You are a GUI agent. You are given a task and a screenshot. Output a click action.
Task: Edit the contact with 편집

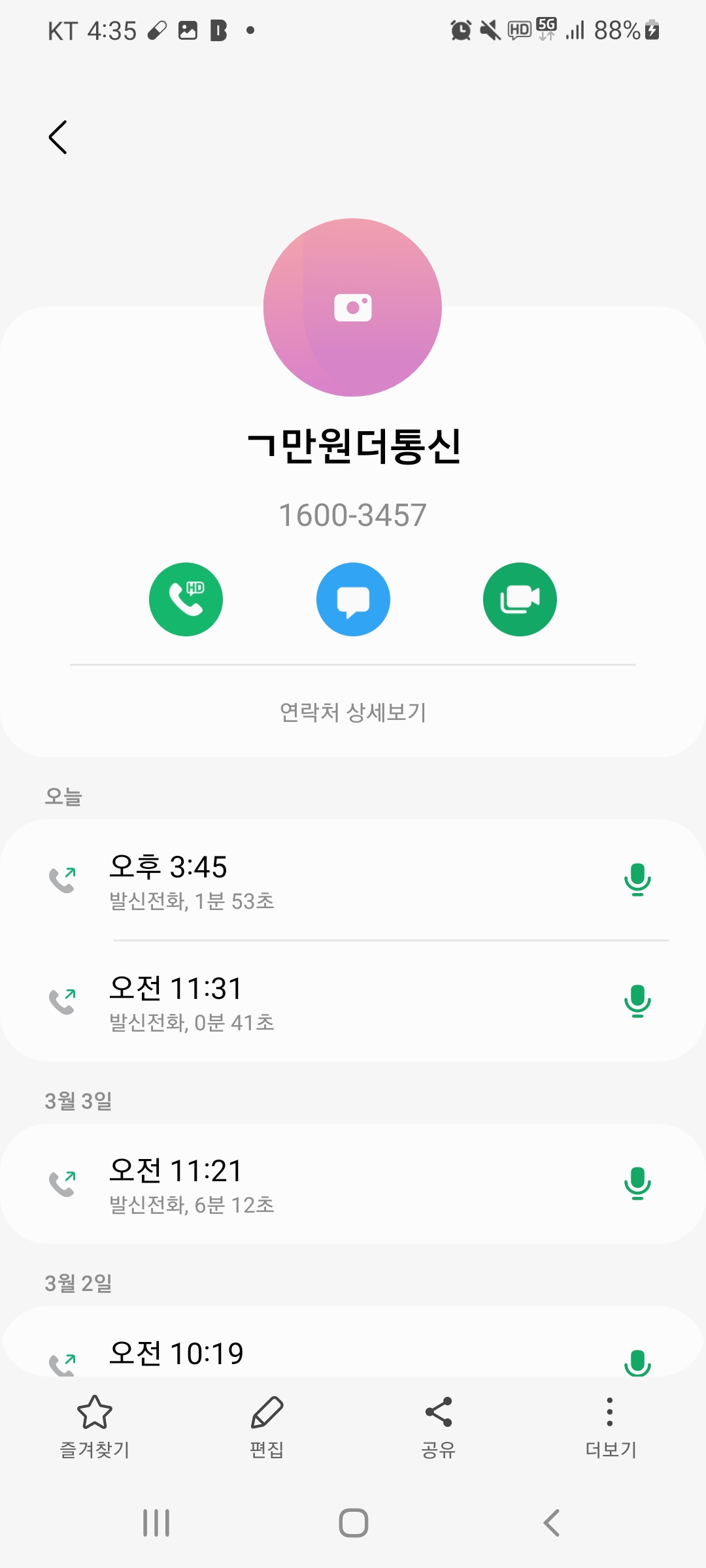tap(267, 1426)
